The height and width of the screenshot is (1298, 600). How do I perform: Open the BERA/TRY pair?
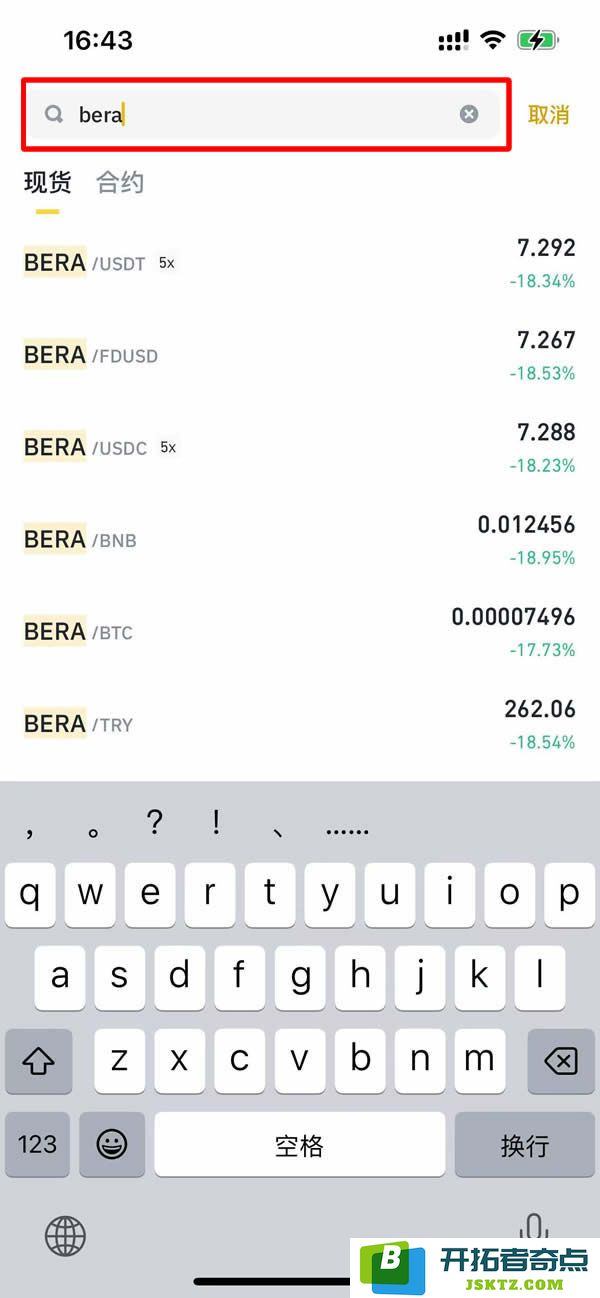pos(300,724)
